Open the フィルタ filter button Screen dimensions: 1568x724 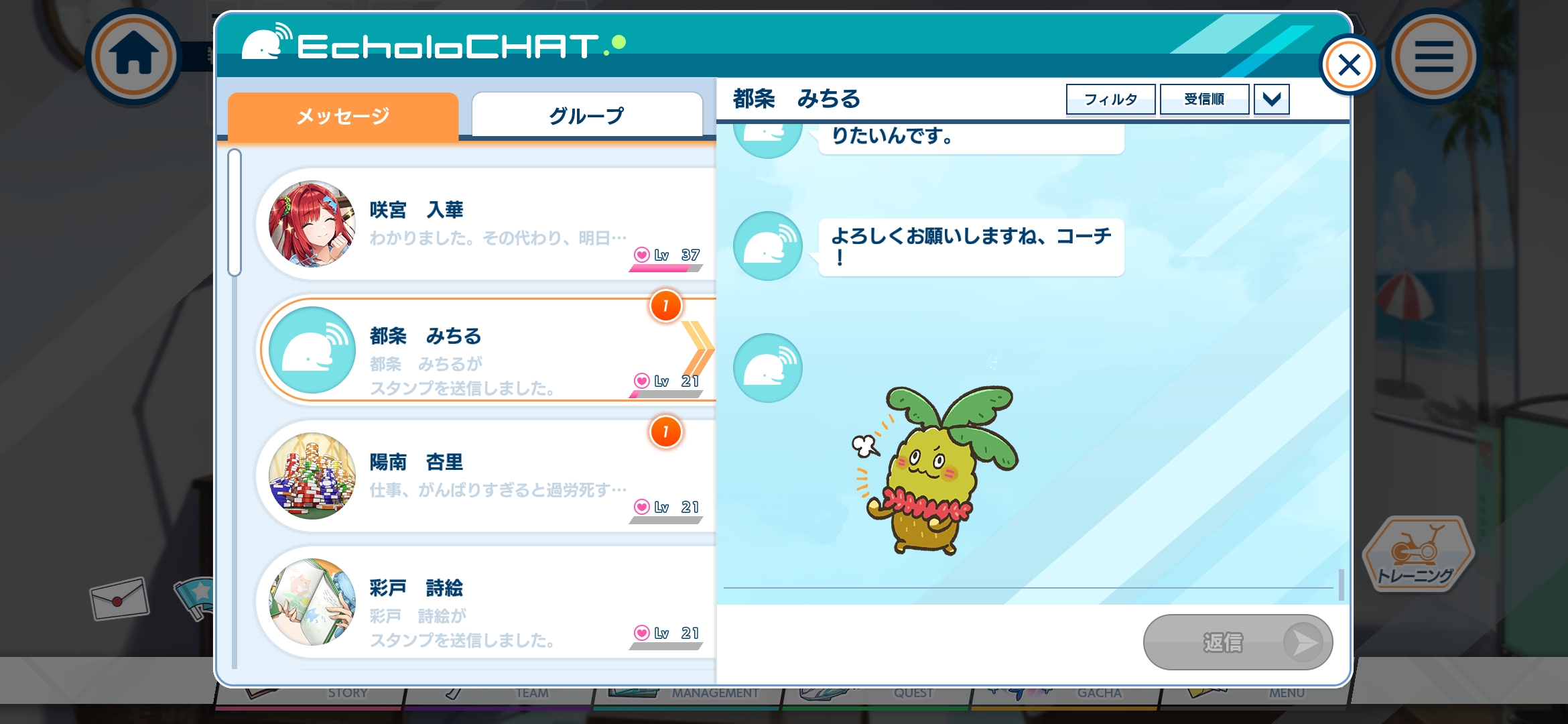coord(1110,99)
